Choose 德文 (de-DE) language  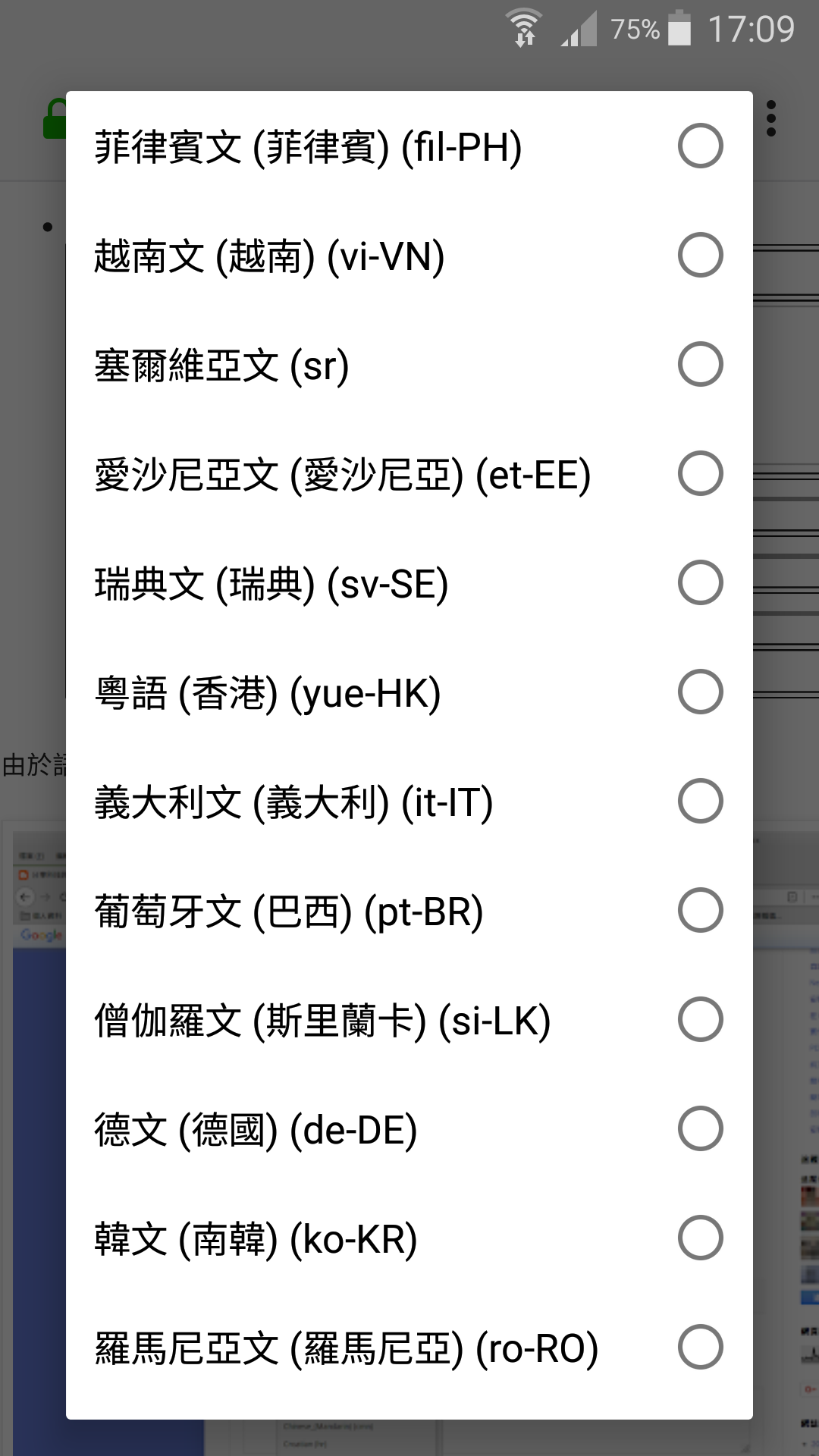(409, 1129)
